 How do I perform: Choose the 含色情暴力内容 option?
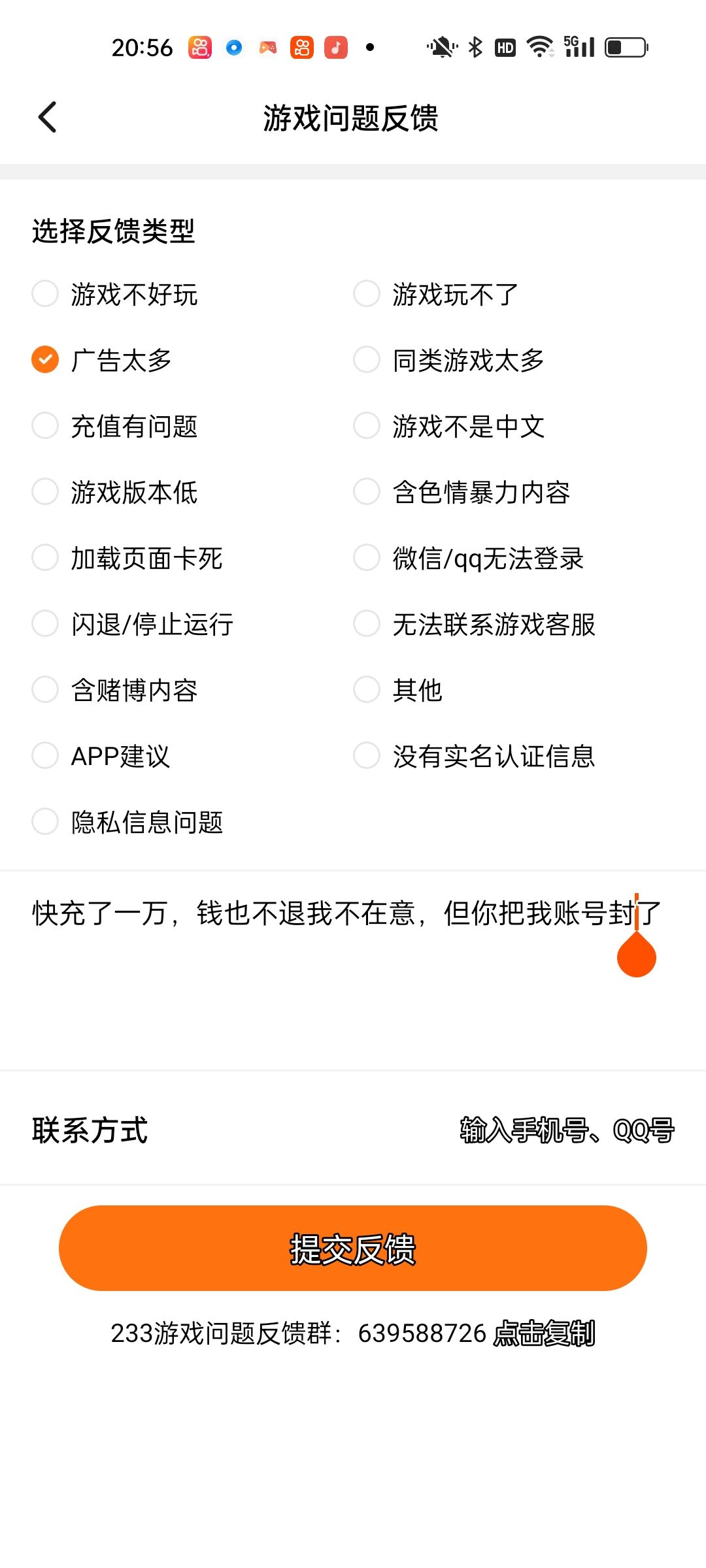click(367, 492)
